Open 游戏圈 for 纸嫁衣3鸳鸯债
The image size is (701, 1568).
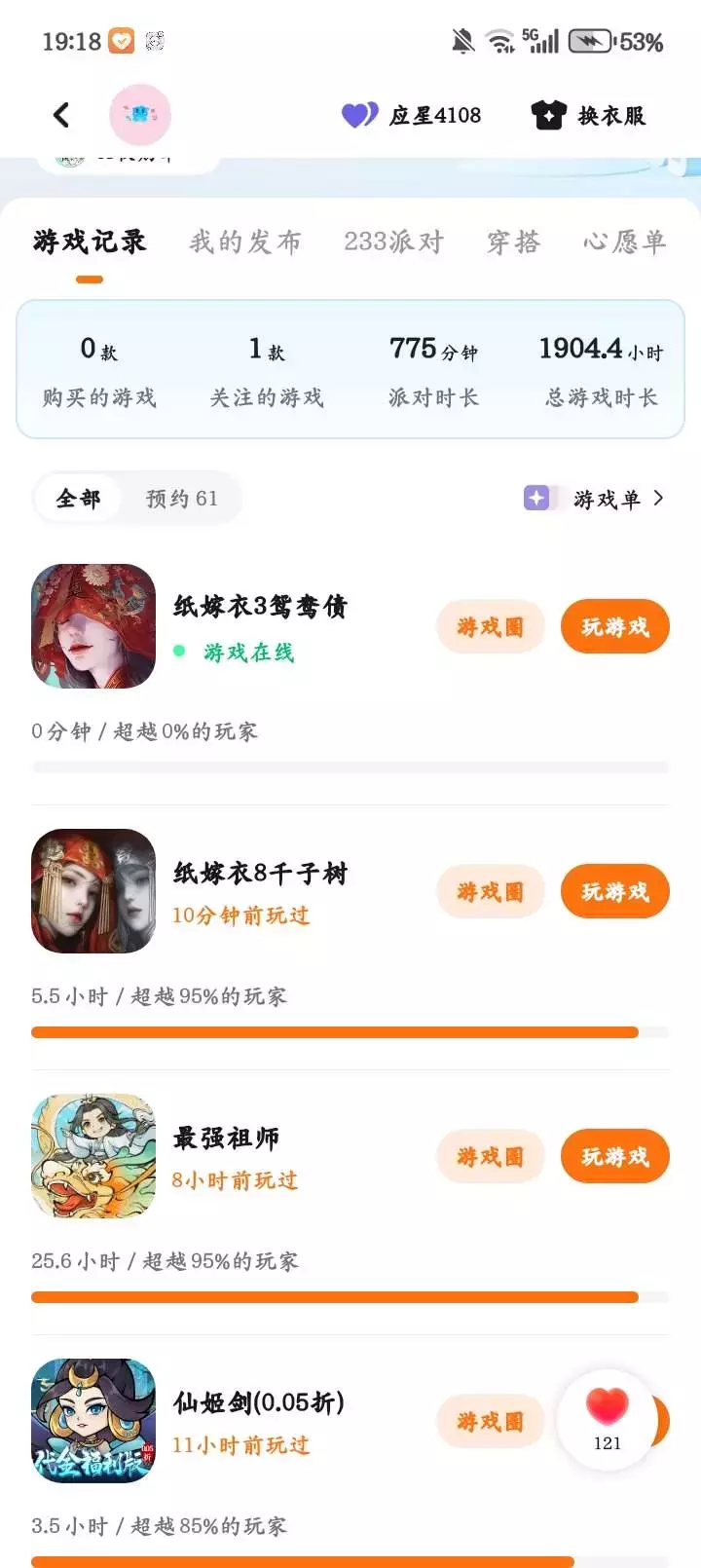(x=490, y=626)
